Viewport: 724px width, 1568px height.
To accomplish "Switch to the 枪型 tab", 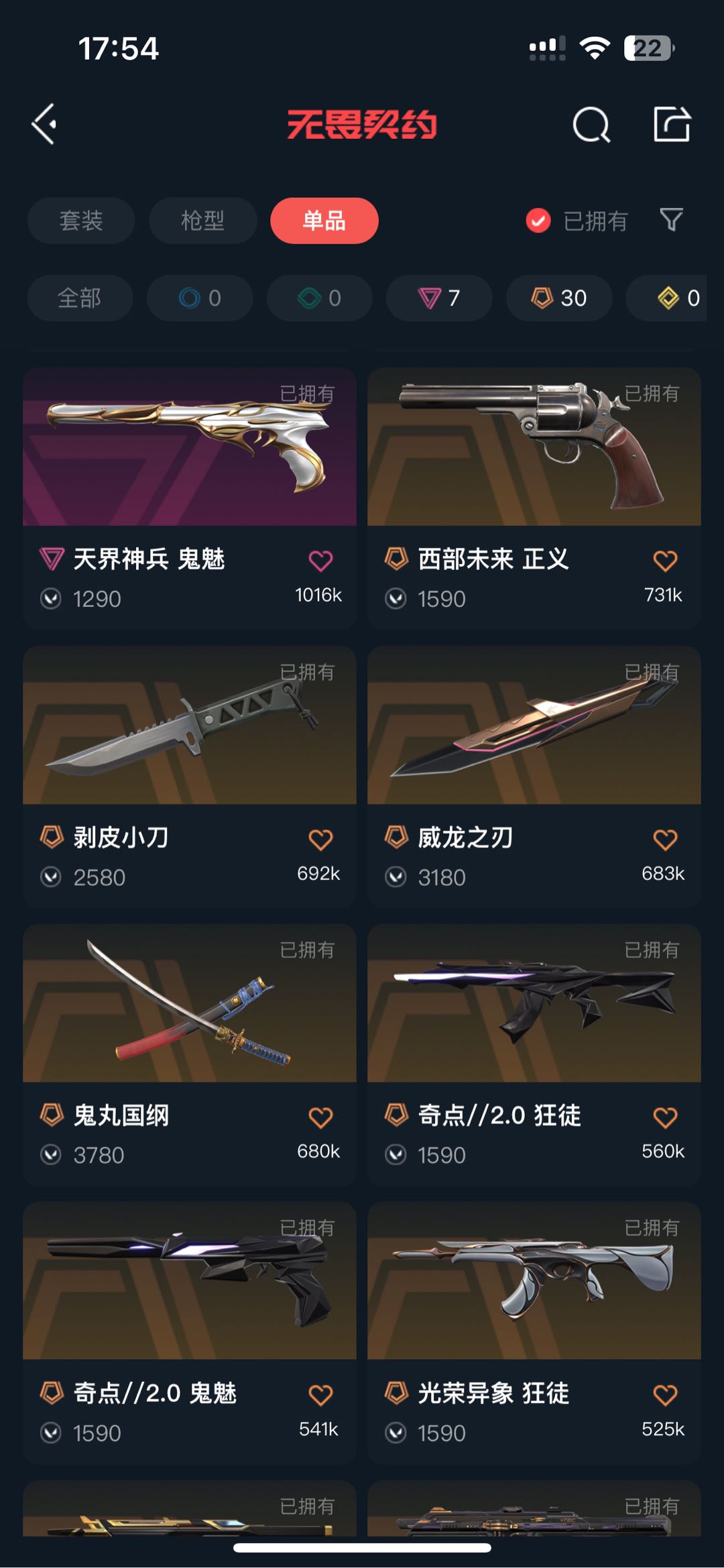I will (x=202, y=221).
